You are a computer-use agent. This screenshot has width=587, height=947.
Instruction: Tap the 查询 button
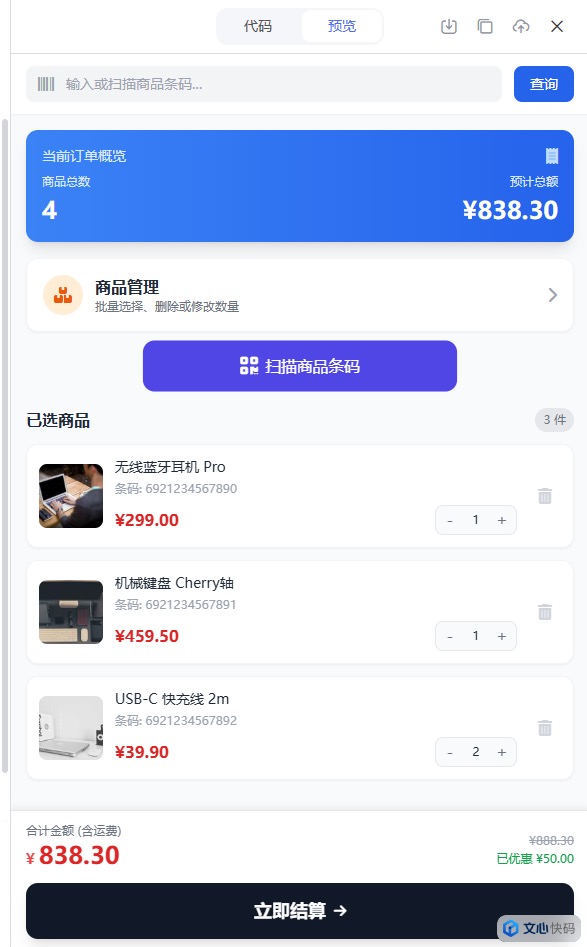pyautogui.click(x=544, y=84)
